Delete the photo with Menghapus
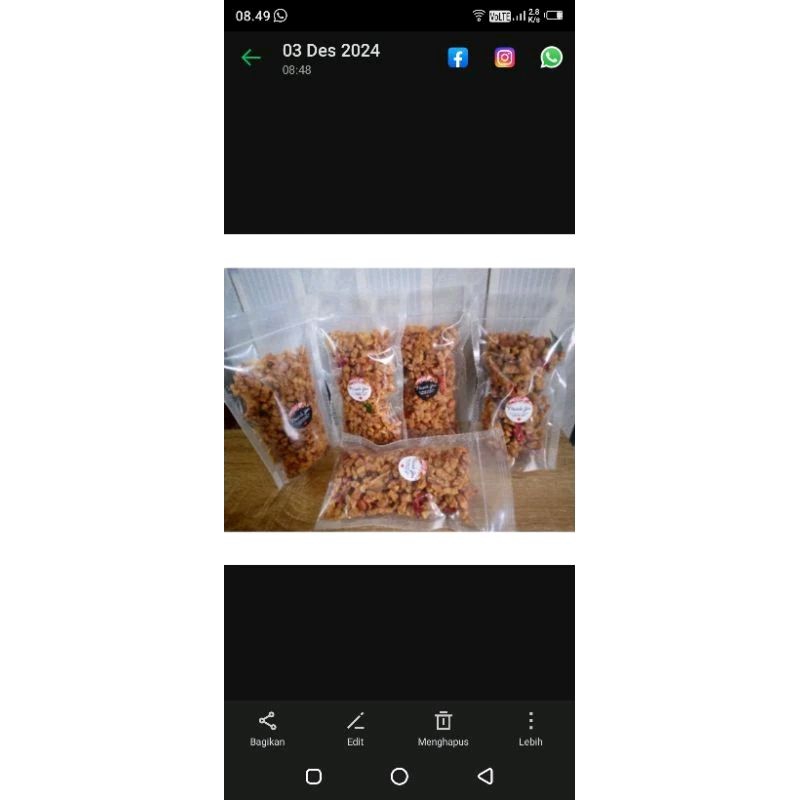 click(443, 730)
